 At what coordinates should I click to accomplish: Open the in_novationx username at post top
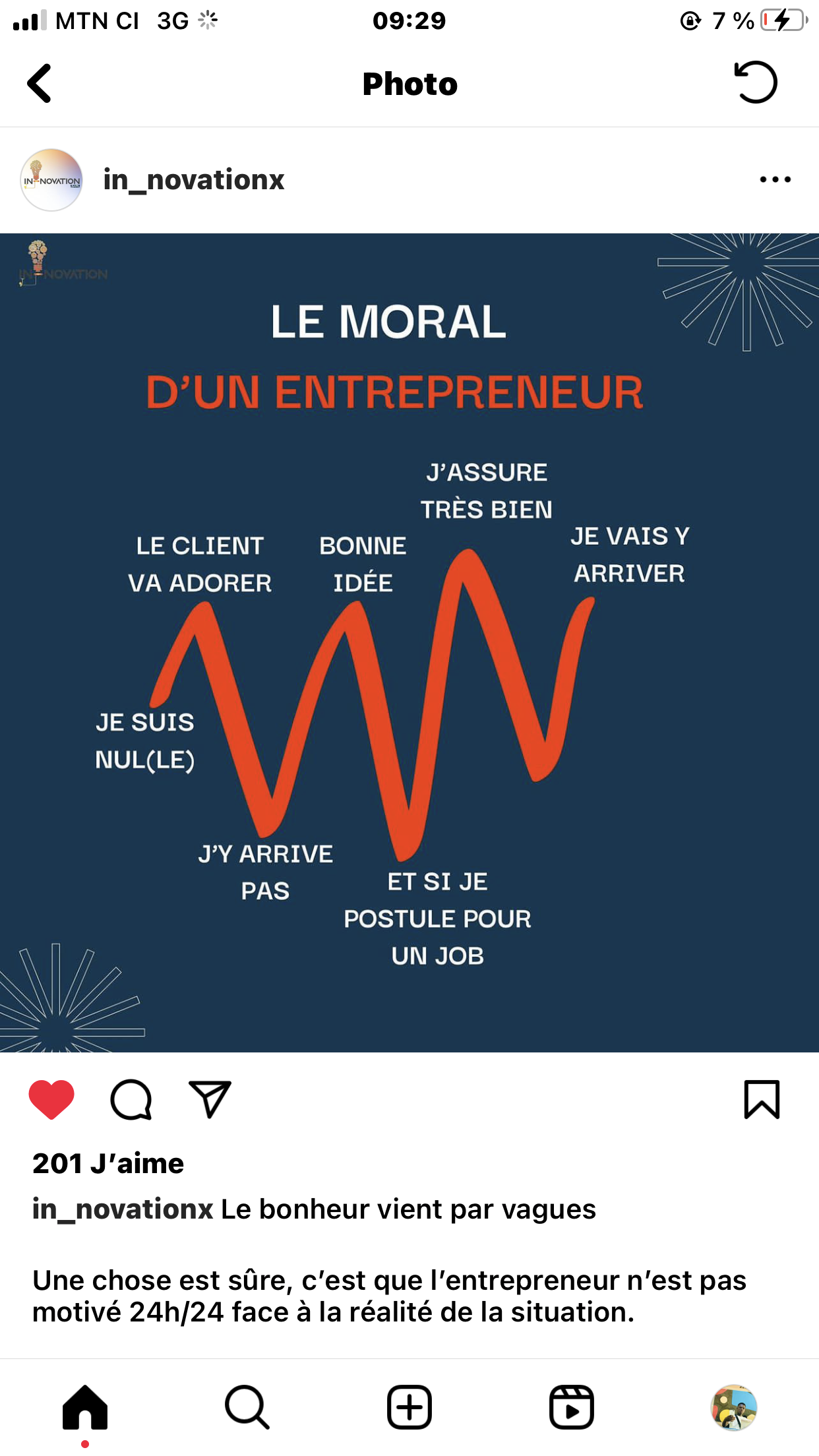[x=194, y=180]
